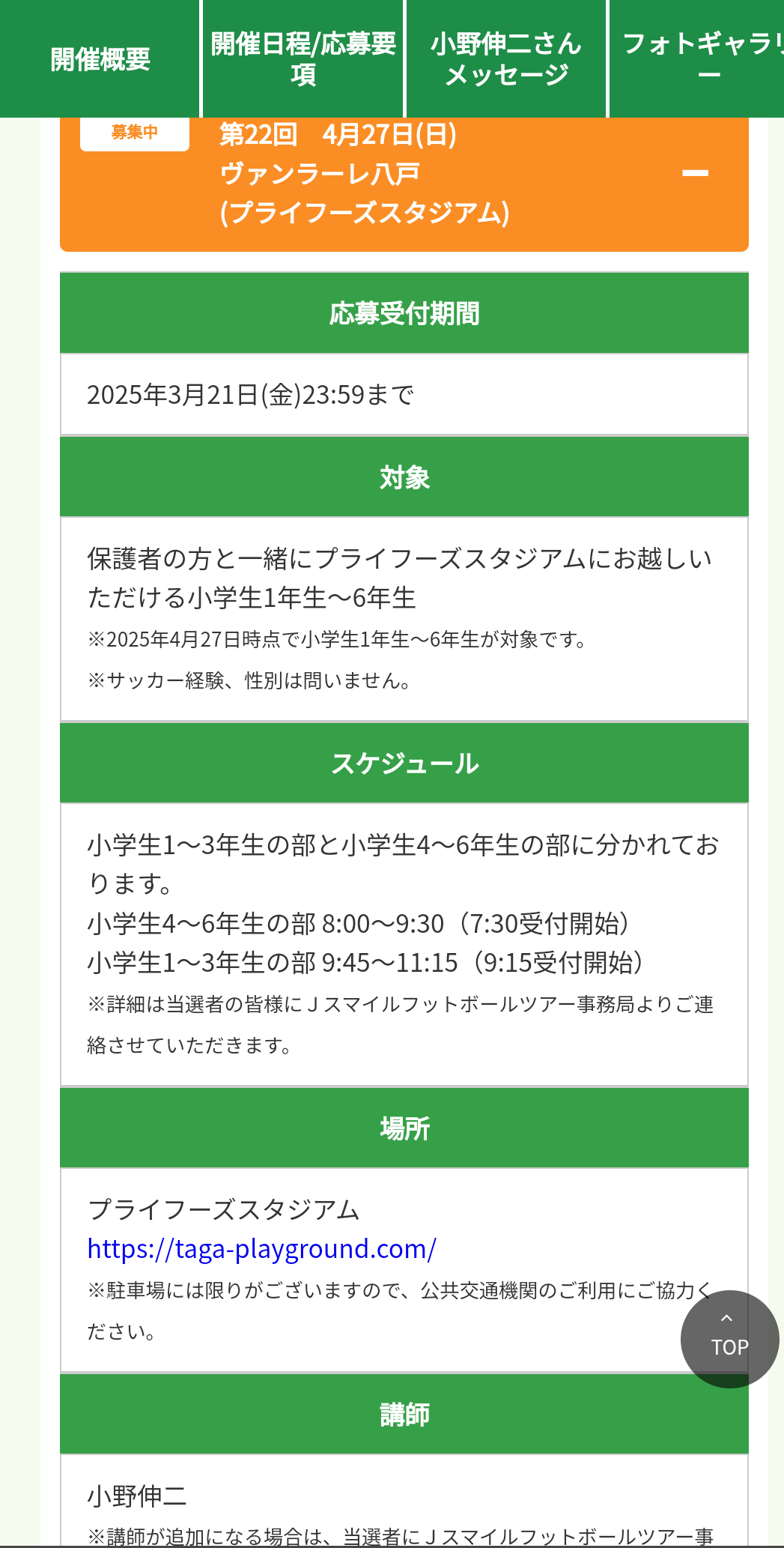Collapse the 第22回 4月27日 ヴァンラーレ八戸 section
784x1548 pixels.
[x=695, y=173]
